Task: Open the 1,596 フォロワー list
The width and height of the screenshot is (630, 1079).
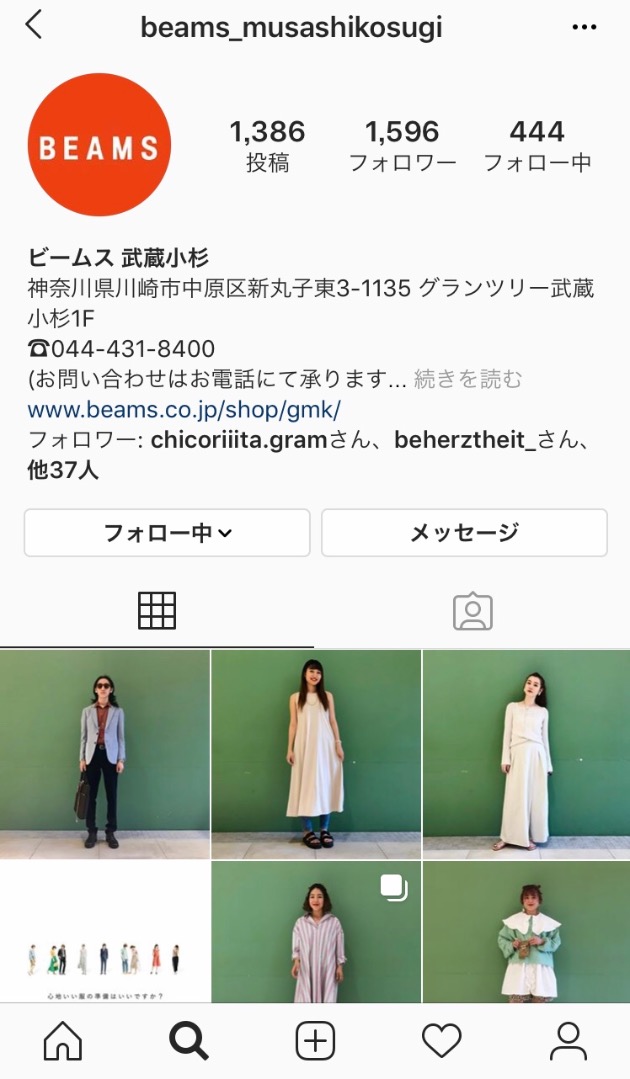Action: (402, 146)
